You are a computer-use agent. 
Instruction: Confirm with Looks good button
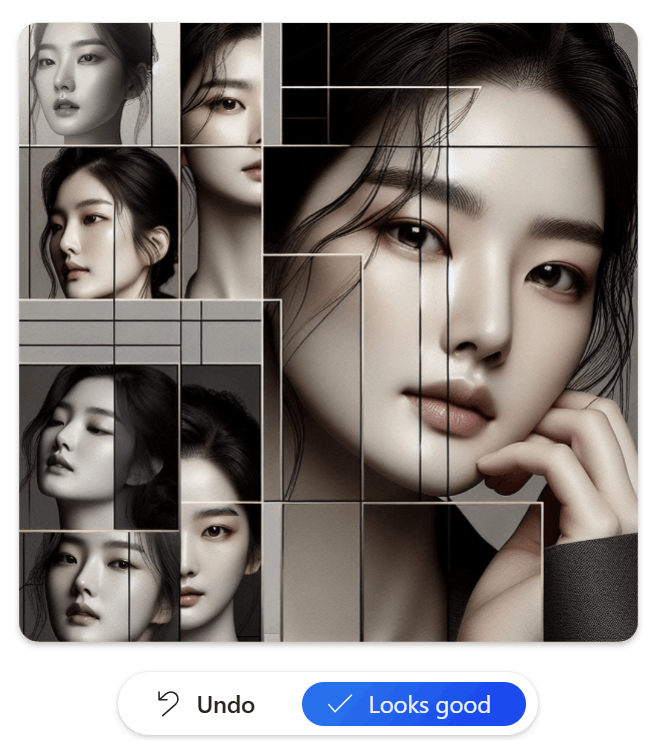pyautogui.click(x=413, y=704)
